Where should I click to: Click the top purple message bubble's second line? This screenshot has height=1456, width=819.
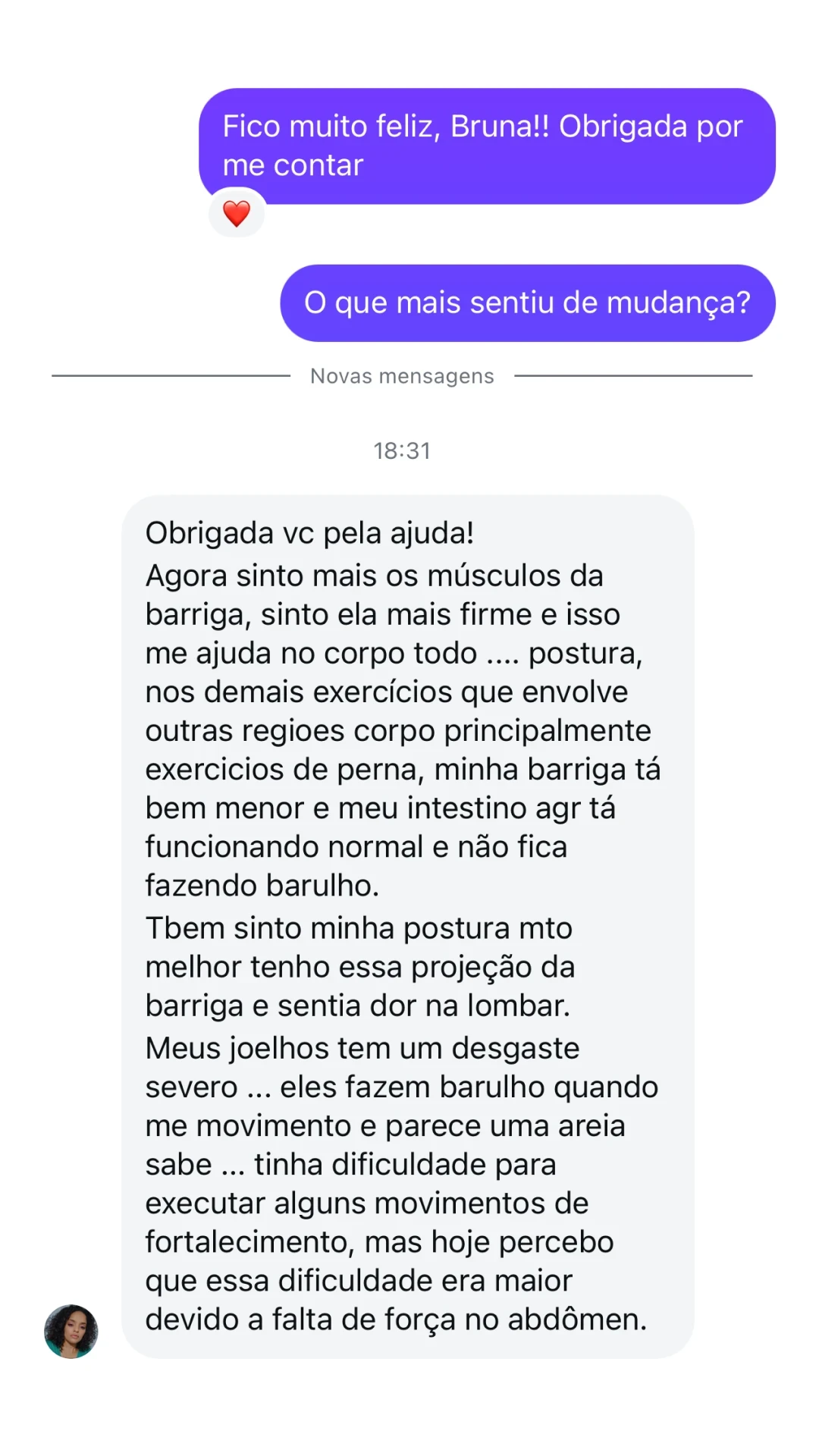click(294, 164)
